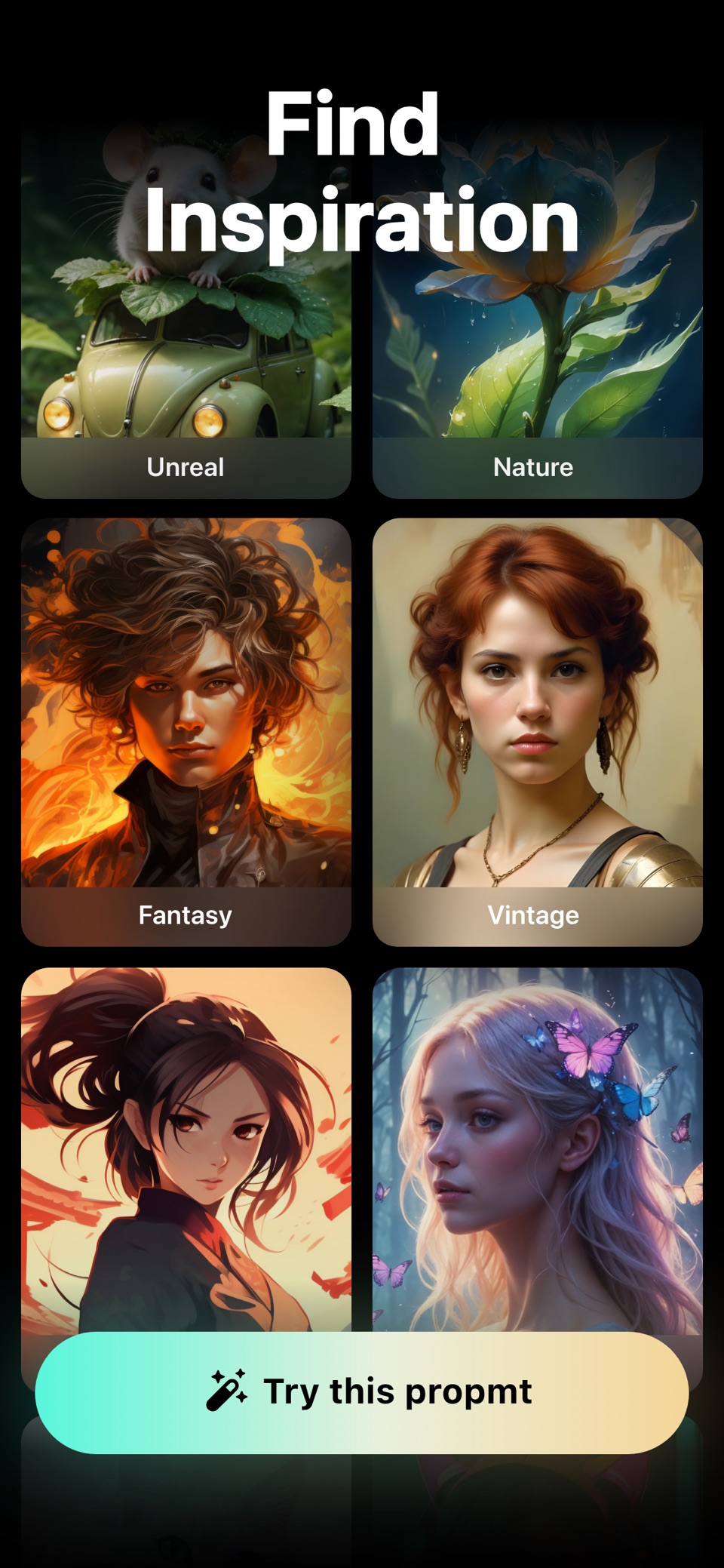Screen dimensions: 724x1568
Task: Choose the Fantasy category card
Action: point(186,732)
